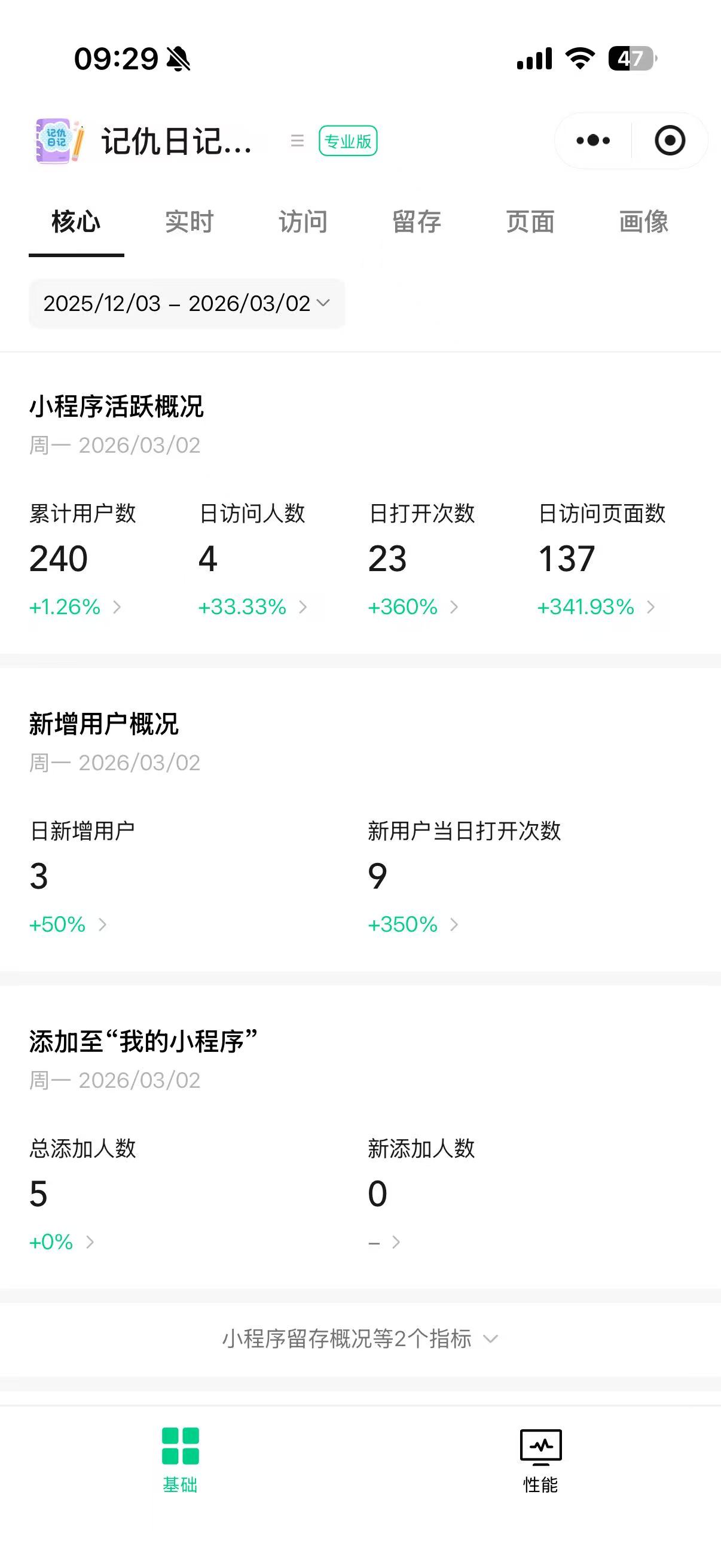The image size is (721, 1568).
Task: View 累计用户数 trend via +1.26%
Action: pyautogui.click(x=75, y=607)
